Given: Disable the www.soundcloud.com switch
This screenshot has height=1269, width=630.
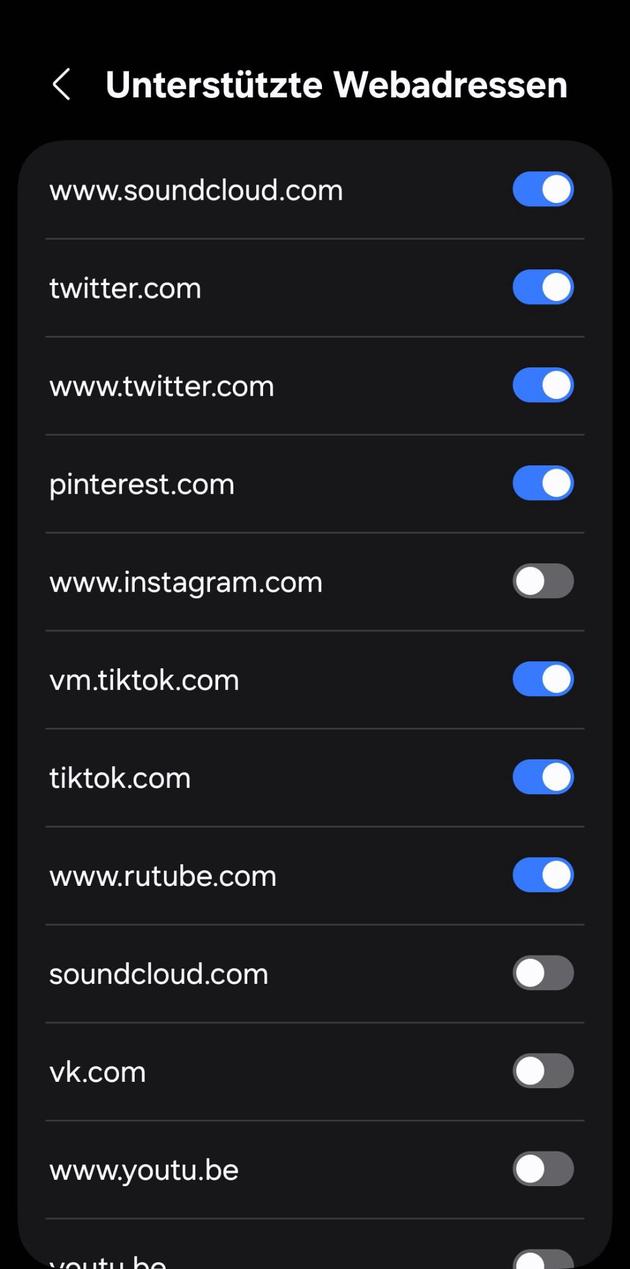Looking at the screenshot, I should click(x=543, y=189).
